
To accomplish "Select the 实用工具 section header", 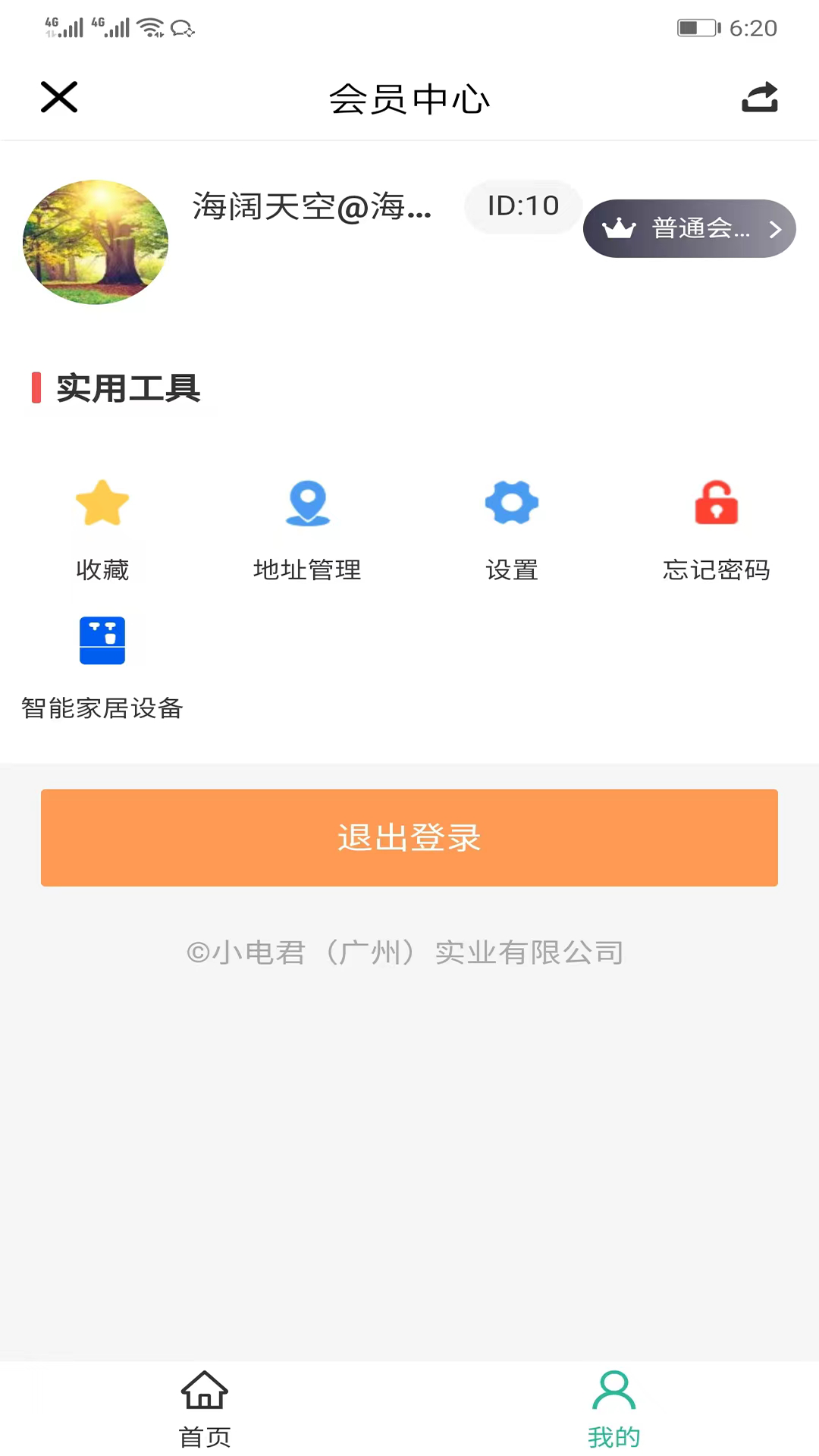I will [129, 390].
